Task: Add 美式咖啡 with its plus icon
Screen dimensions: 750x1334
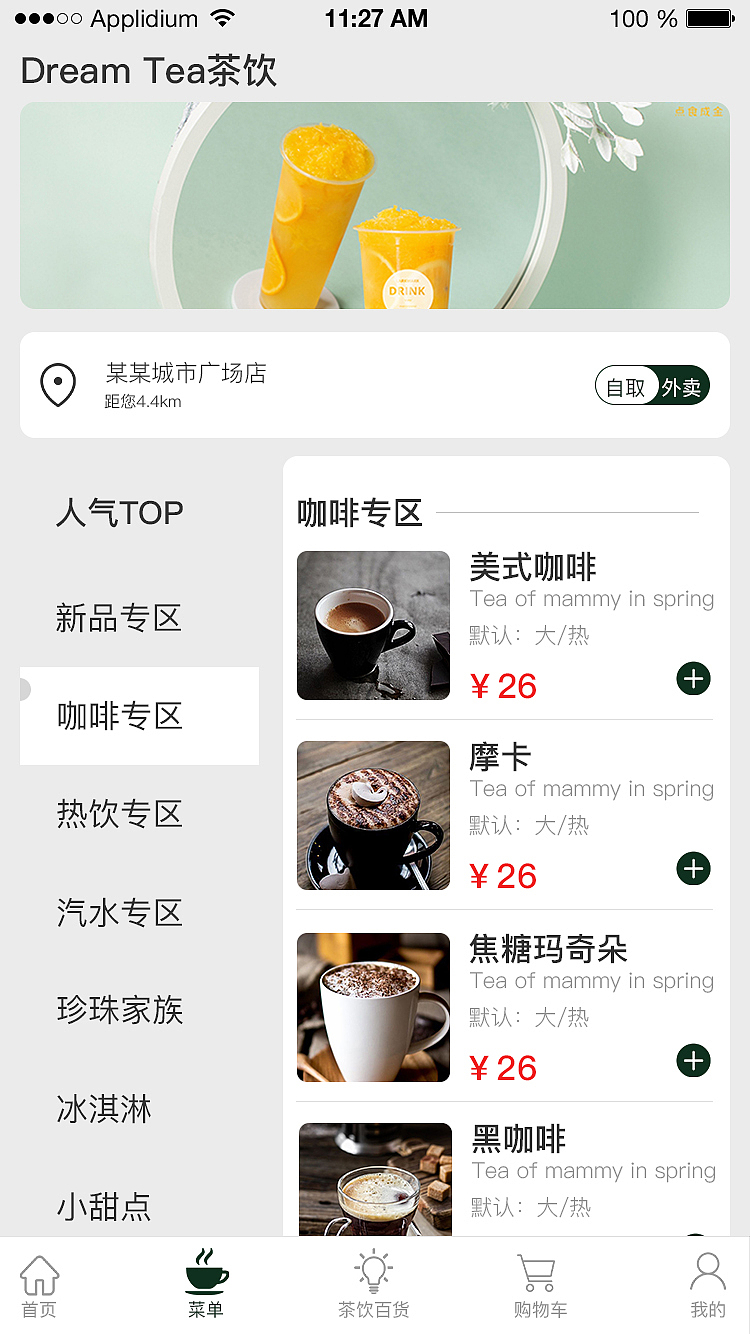Action: tap(693, 678)
